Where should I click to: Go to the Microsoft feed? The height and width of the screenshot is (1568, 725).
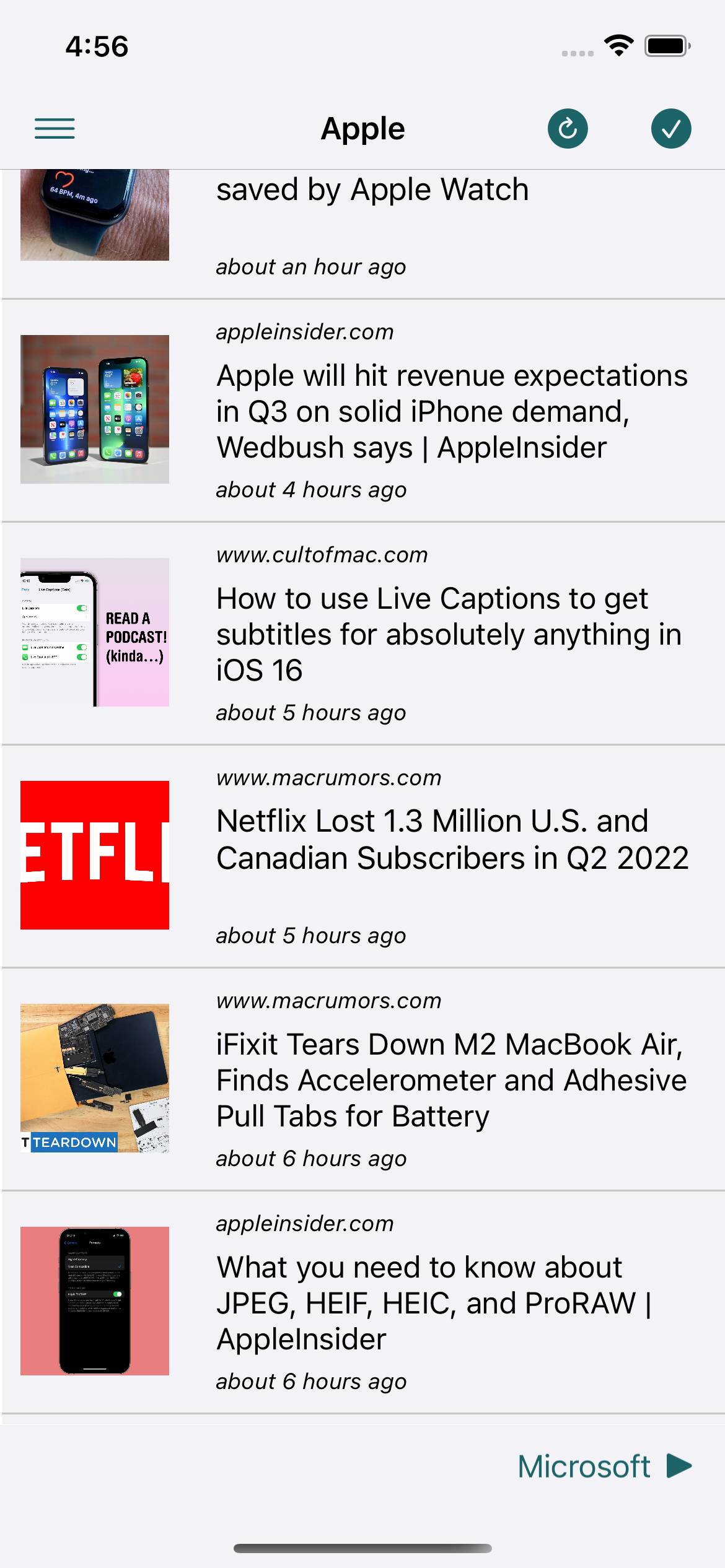[x=605, y=1466]
